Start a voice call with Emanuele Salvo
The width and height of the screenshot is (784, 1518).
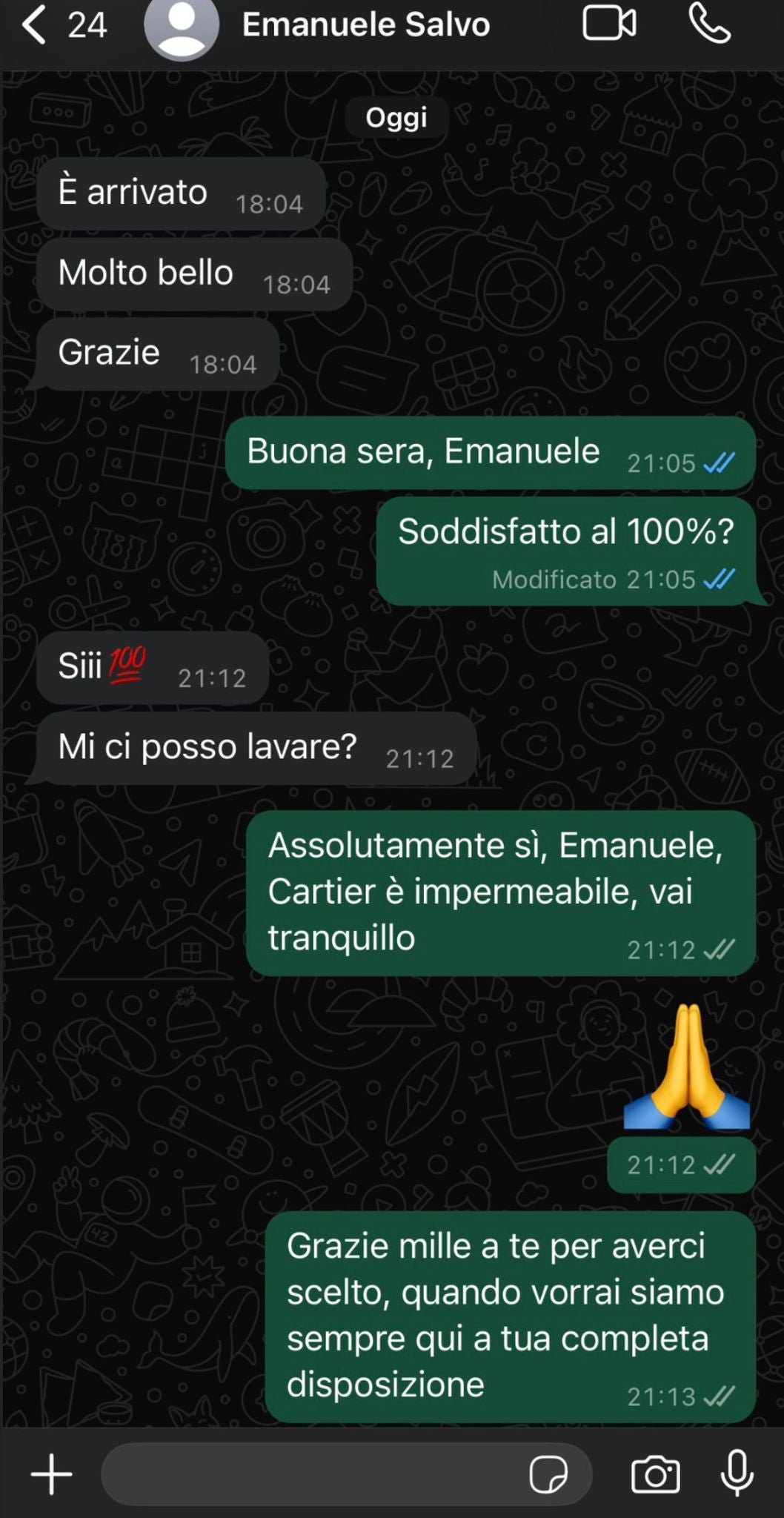709,24
